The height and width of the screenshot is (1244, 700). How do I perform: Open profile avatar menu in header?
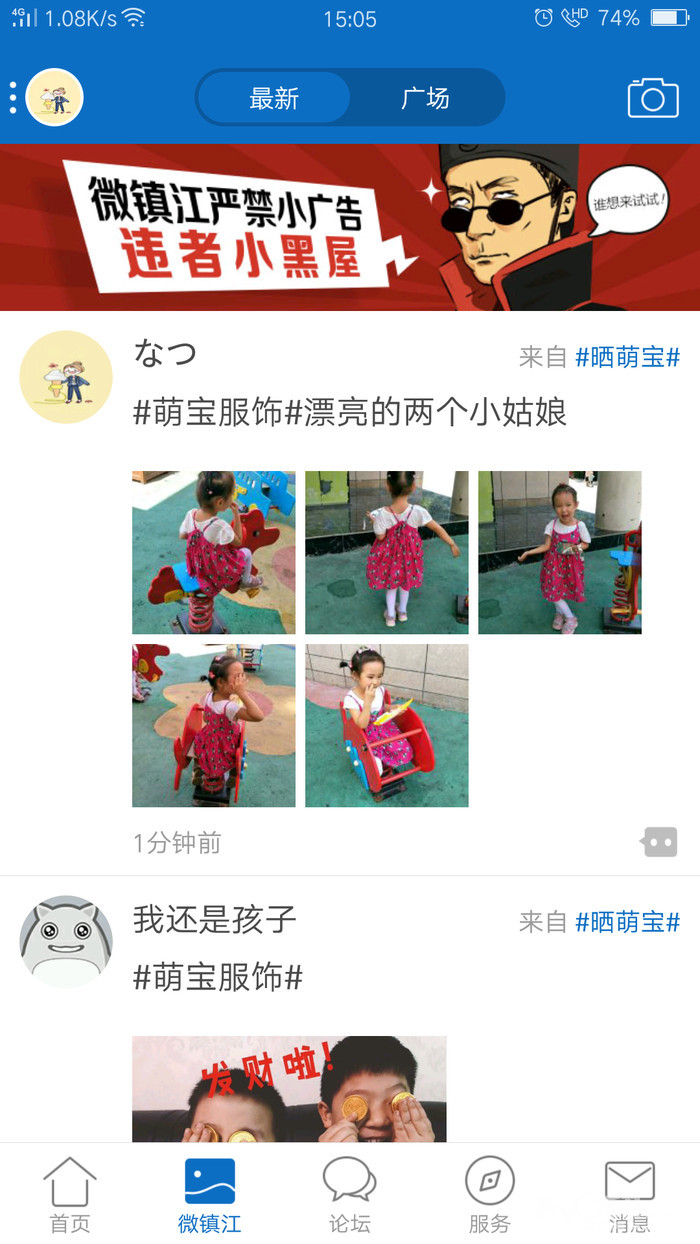pos(53,98)
